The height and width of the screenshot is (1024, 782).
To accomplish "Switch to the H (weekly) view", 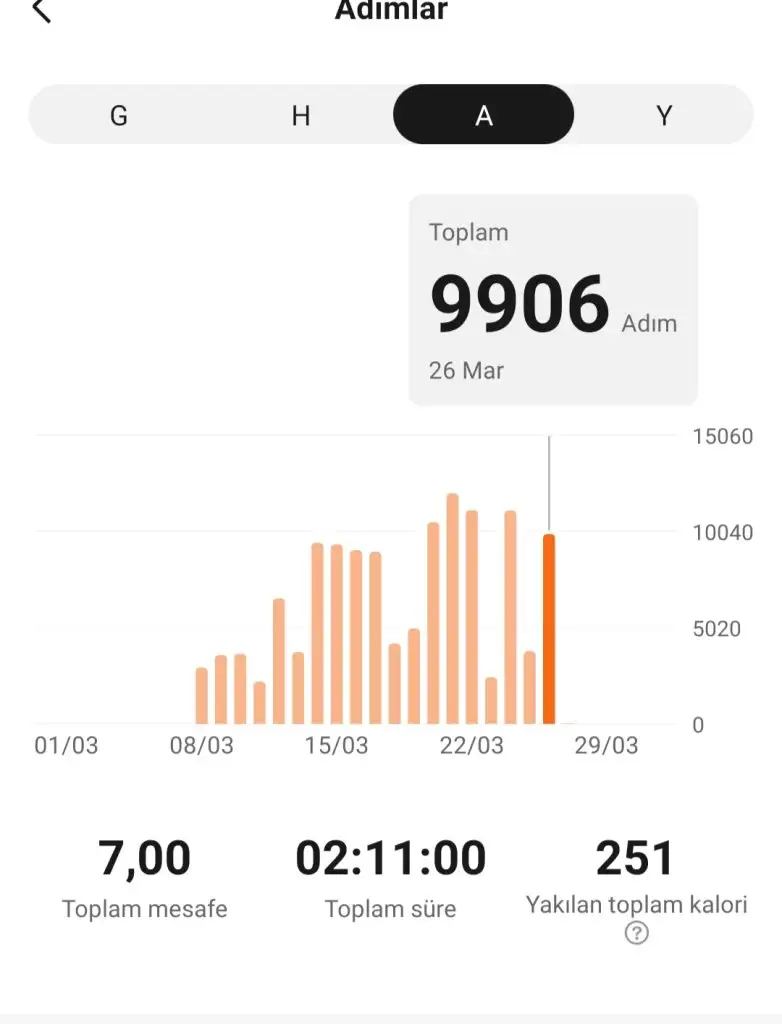I will (x=301, y=115).
